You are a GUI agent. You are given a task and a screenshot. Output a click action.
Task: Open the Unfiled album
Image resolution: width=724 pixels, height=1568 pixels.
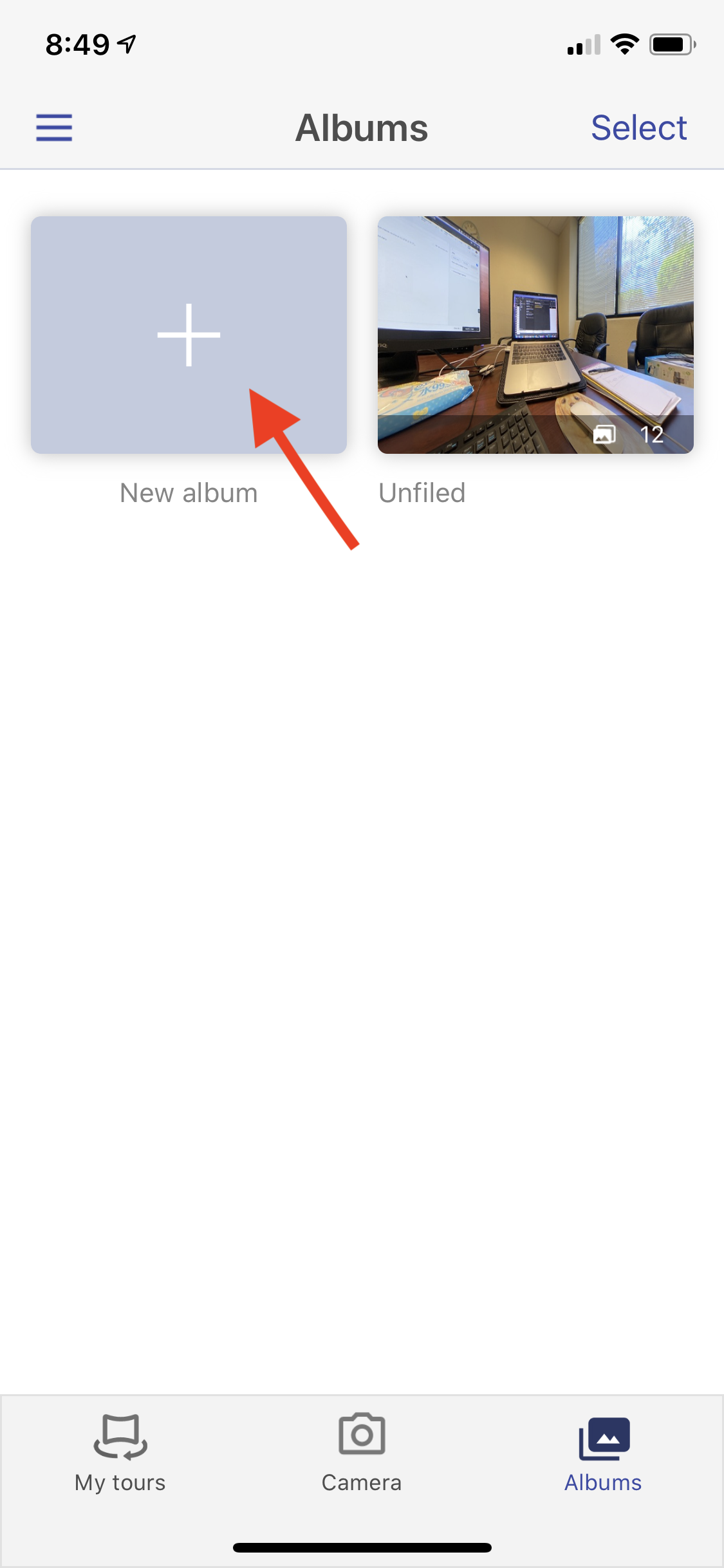(535, 335)
